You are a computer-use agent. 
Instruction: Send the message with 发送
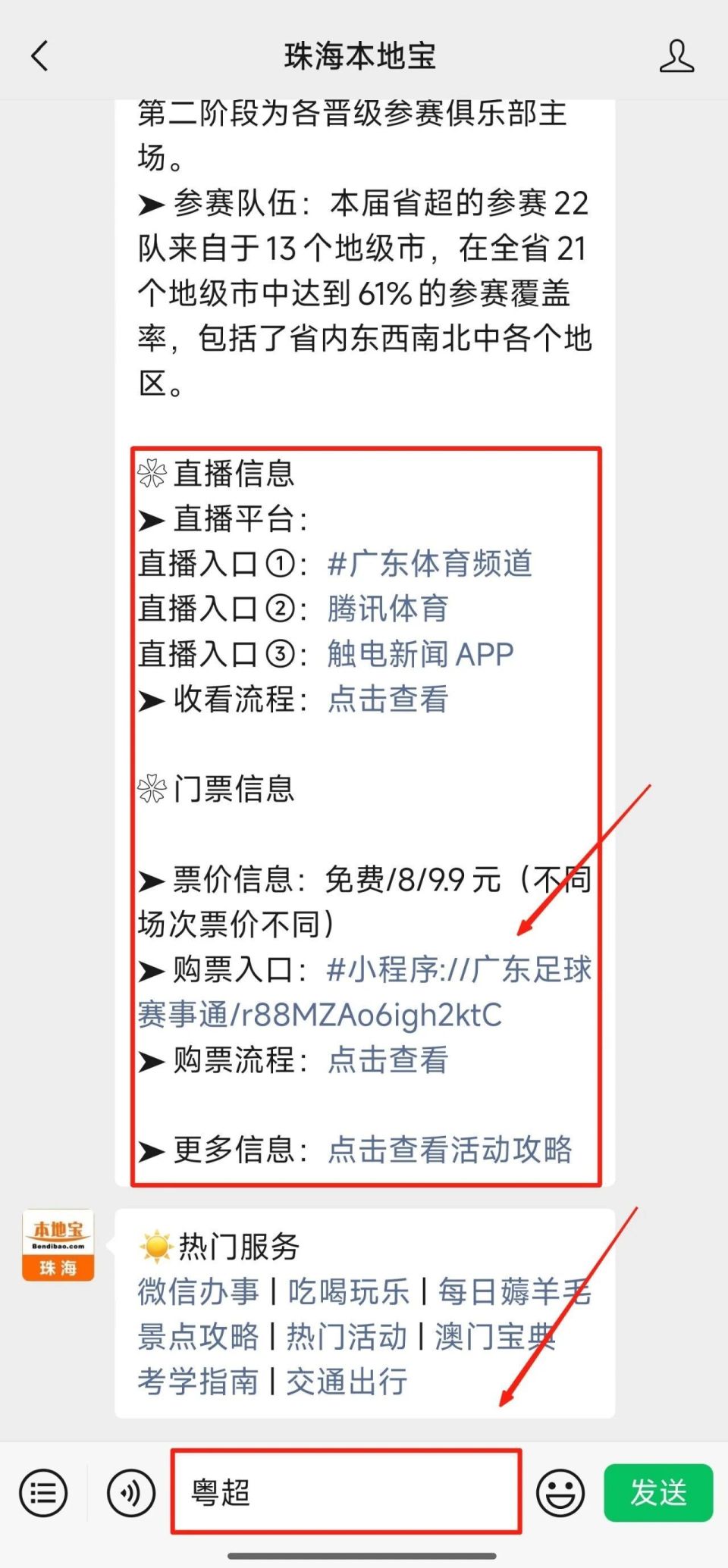(657, 1493)
